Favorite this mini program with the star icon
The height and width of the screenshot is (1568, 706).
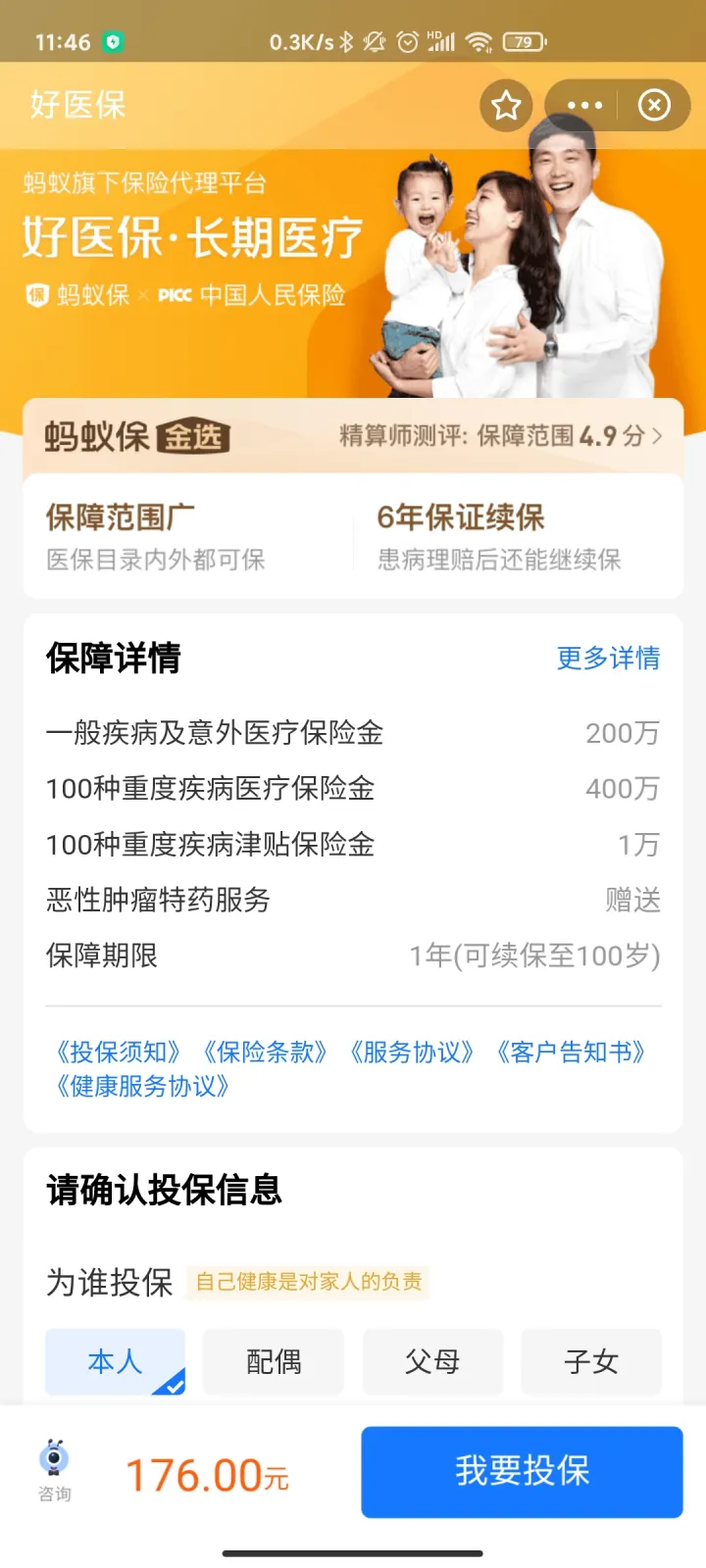[x=506, y=105]
